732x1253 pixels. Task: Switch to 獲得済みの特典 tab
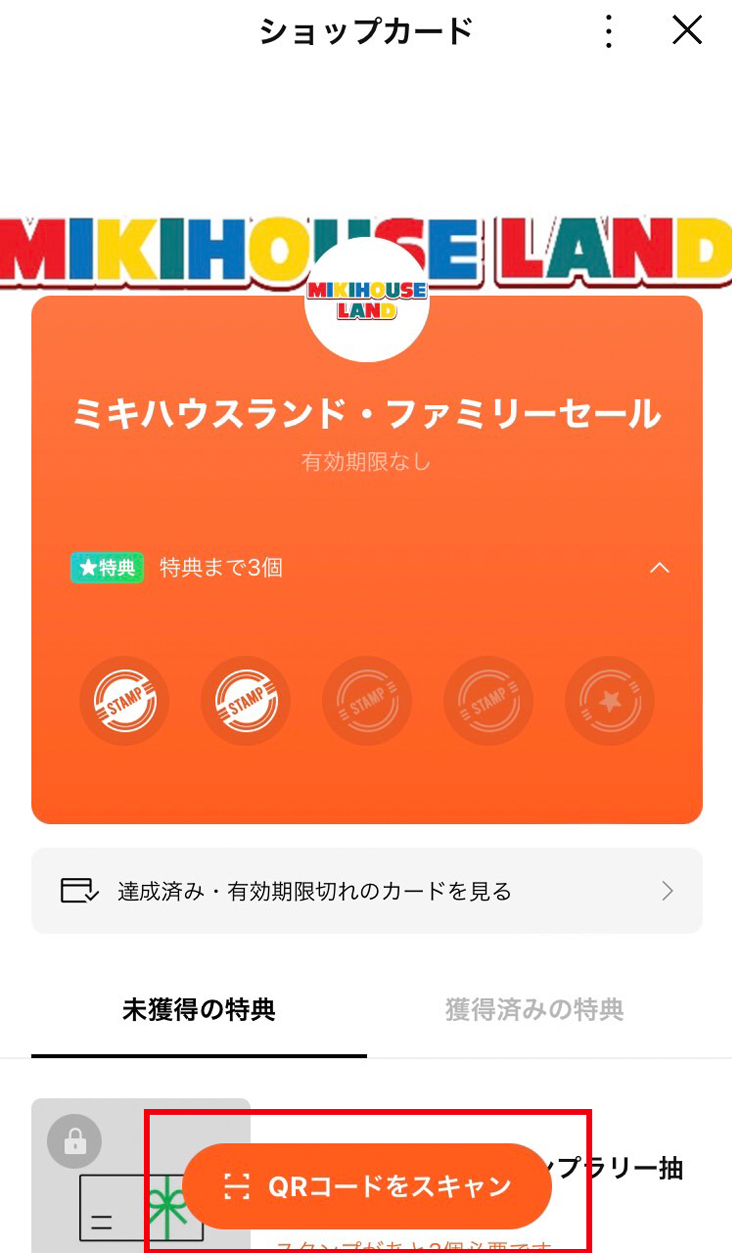(534, 1010)
